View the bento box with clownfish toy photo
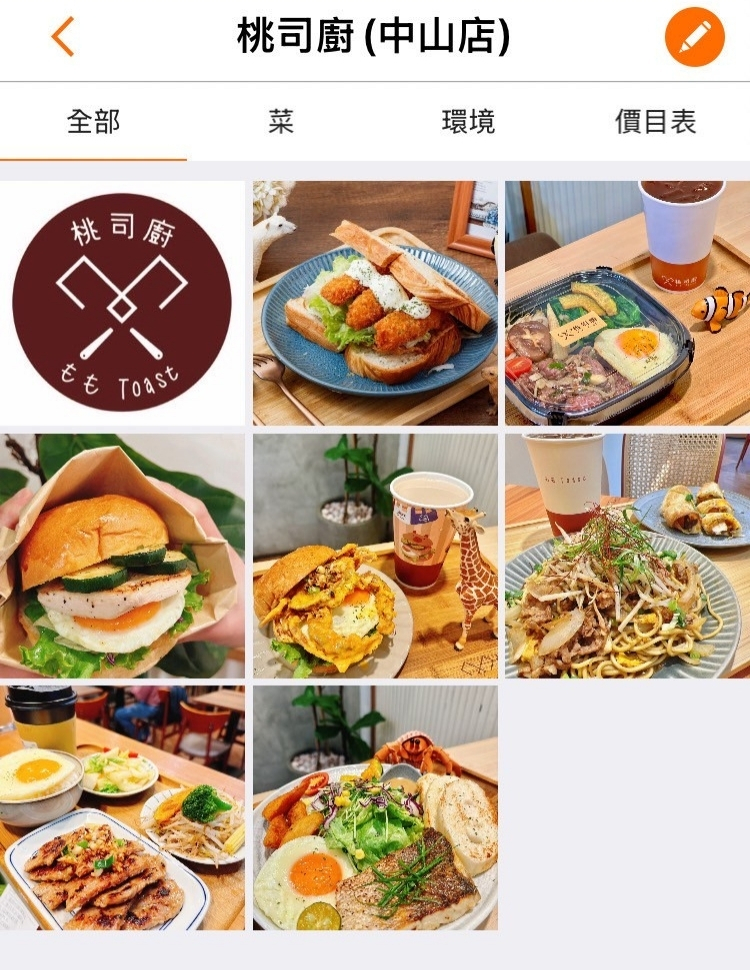 pos(627,303)
